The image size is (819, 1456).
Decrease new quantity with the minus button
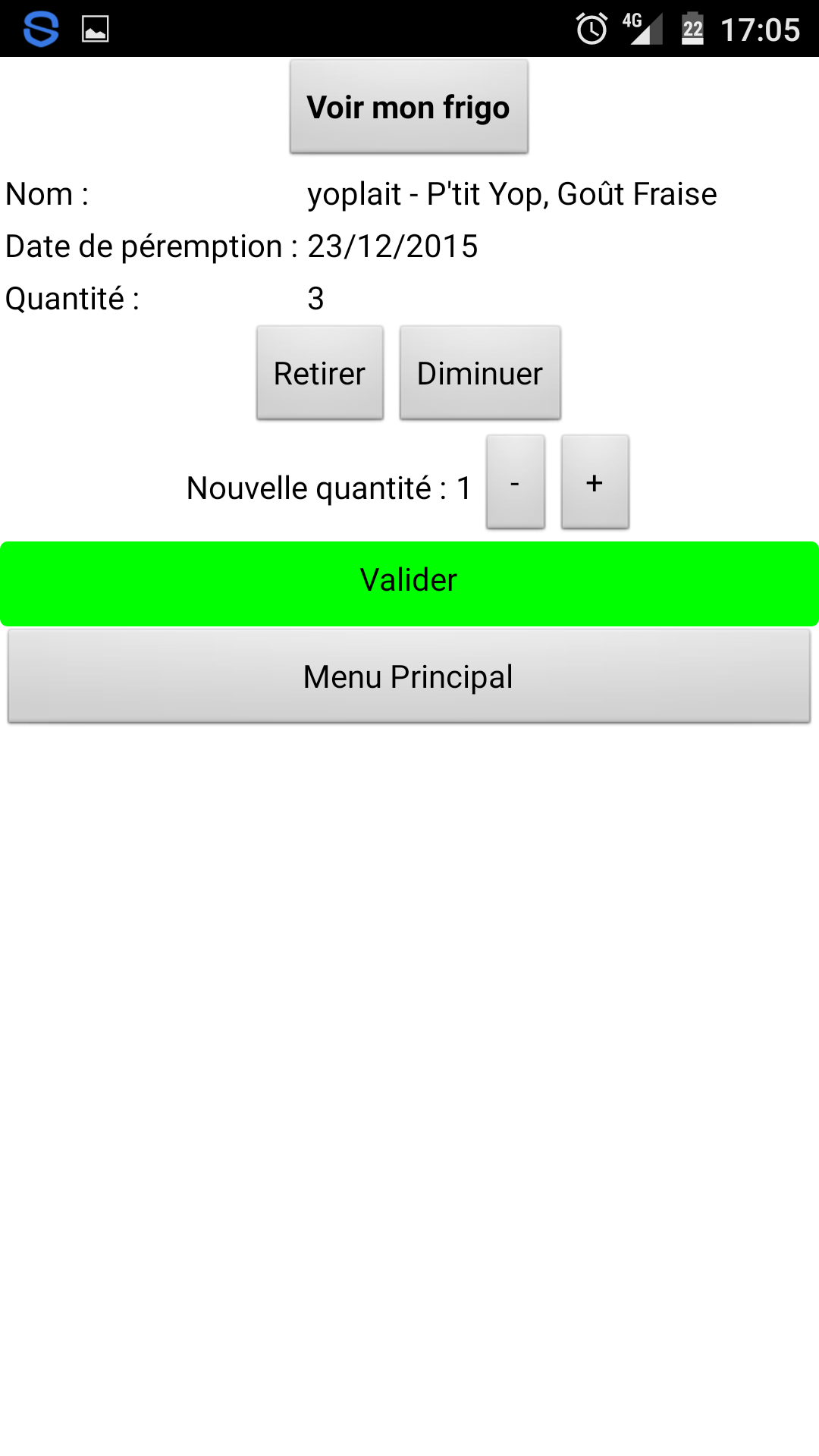(516, 482)
